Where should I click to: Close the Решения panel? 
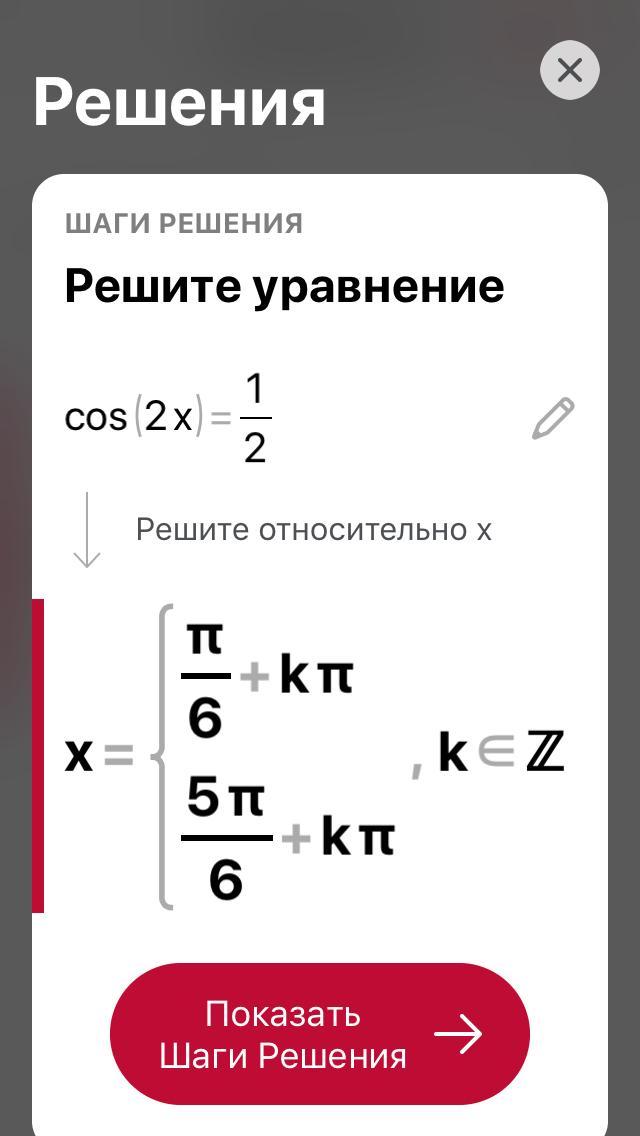pos(570,70)
